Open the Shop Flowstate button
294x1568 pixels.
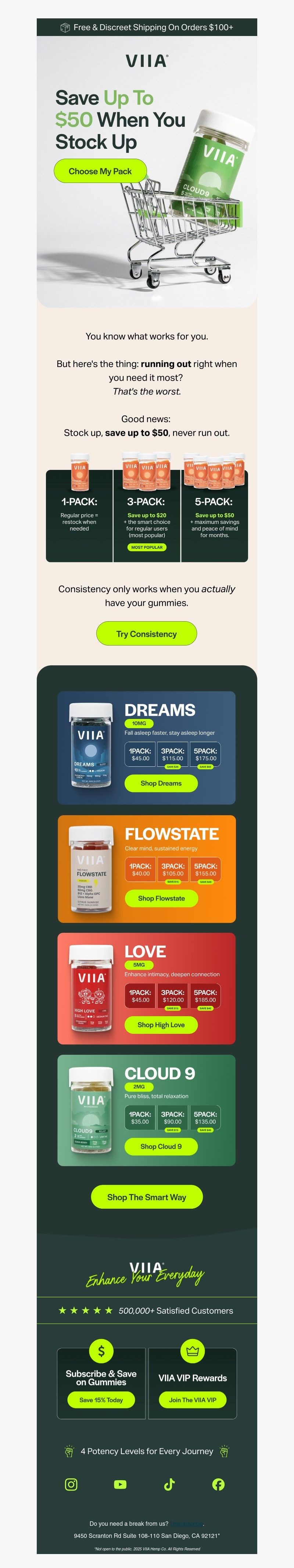pos(161,898)
